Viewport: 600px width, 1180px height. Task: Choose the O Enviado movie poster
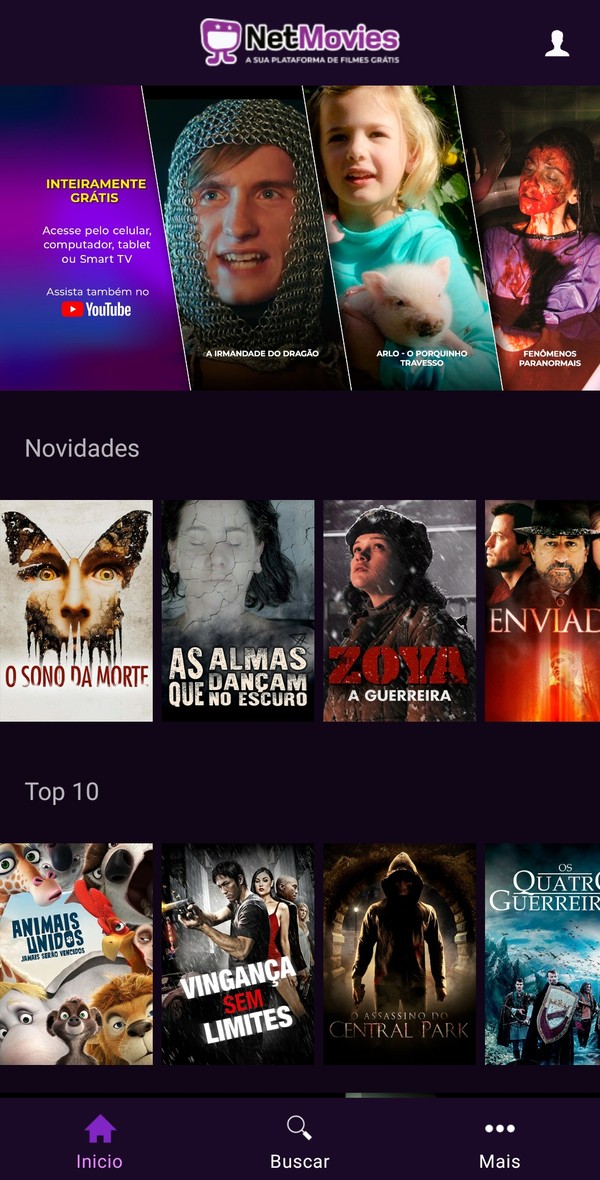pyautogui.click(x=542, y=610)
